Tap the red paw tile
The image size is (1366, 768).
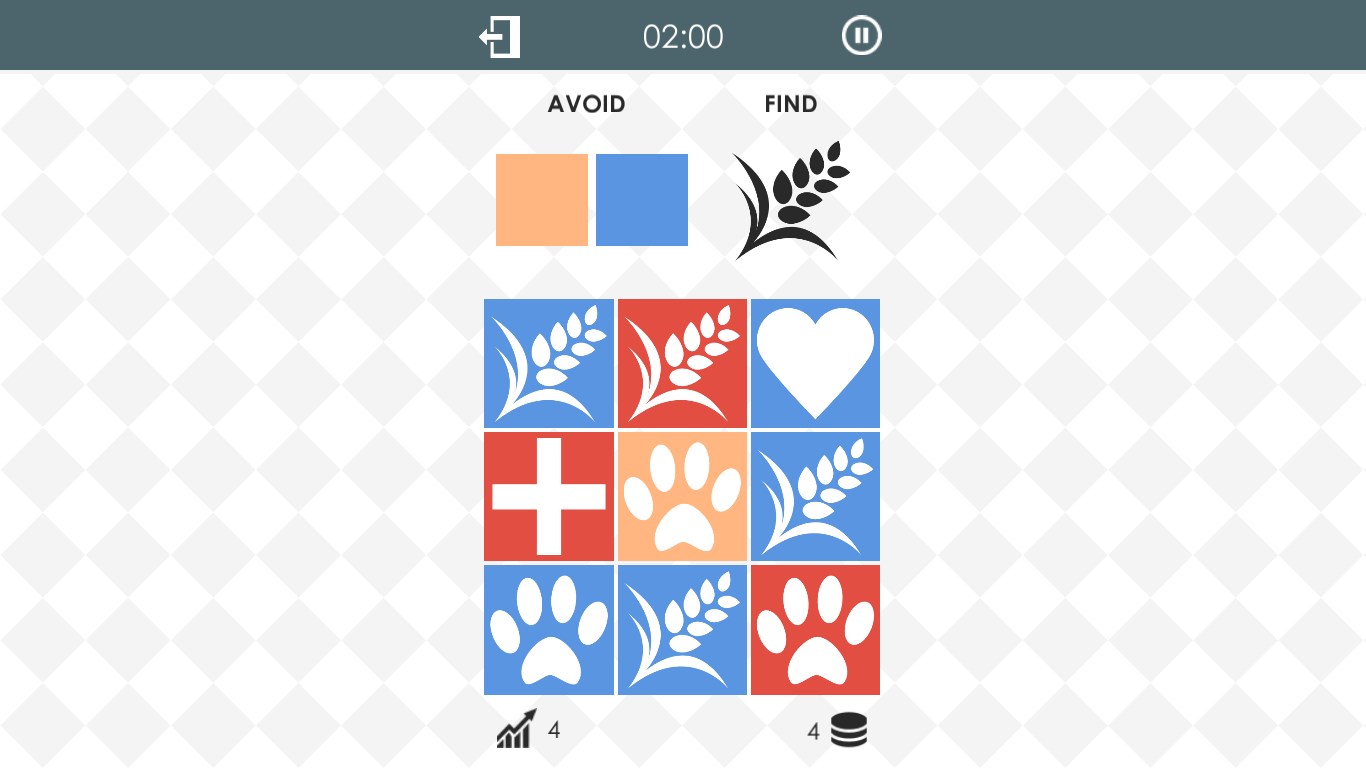[815, 629]
